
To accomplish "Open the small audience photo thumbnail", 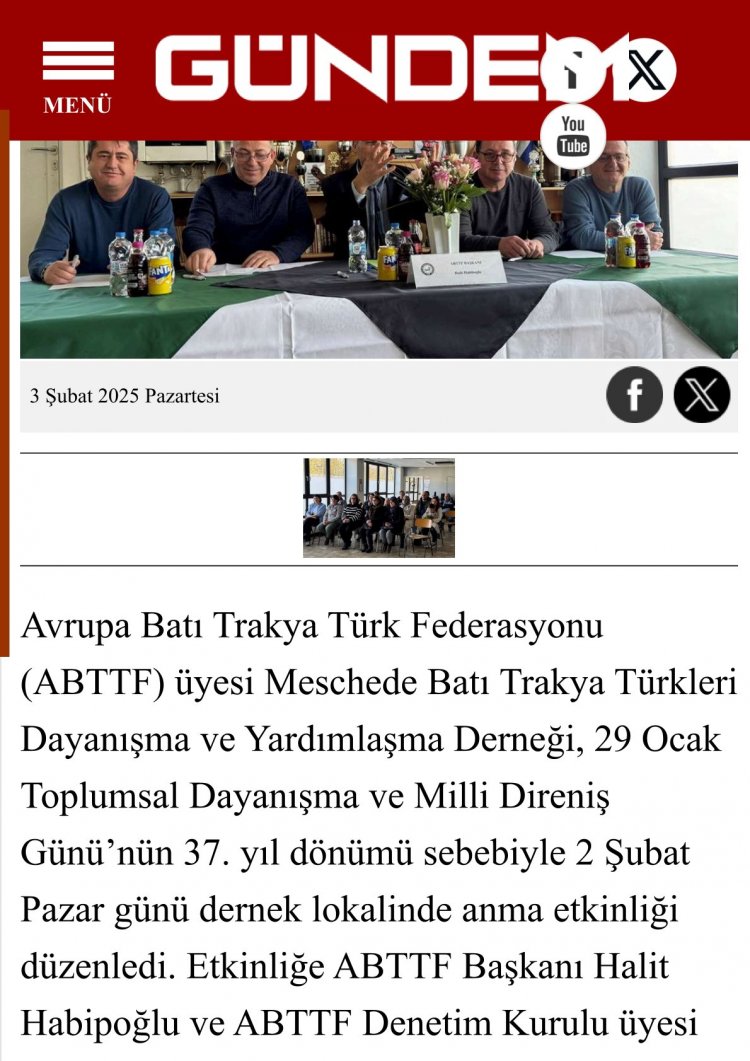I will 379,508.
